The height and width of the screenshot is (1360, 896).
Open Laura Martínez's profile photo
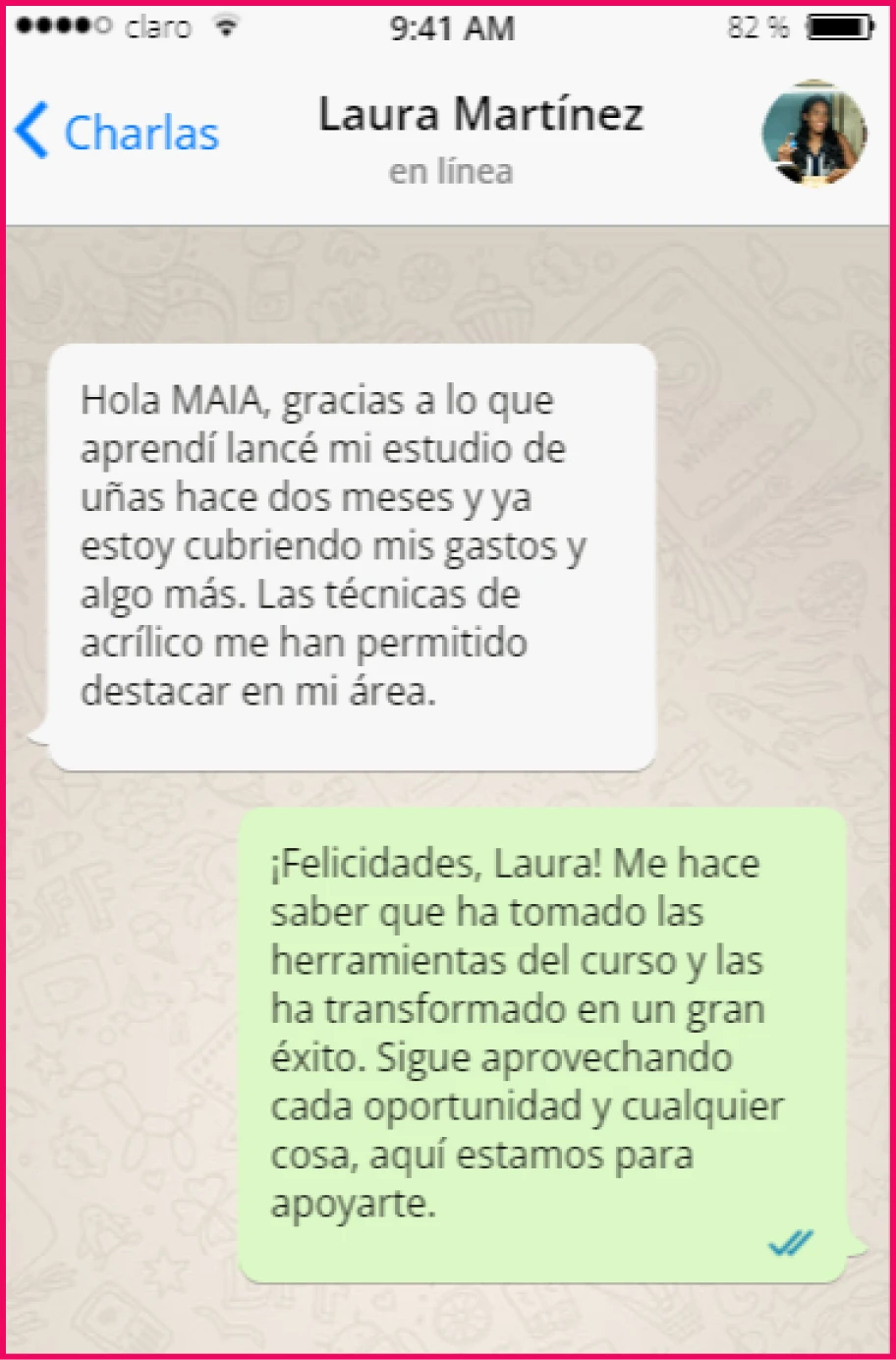point(814,135)
